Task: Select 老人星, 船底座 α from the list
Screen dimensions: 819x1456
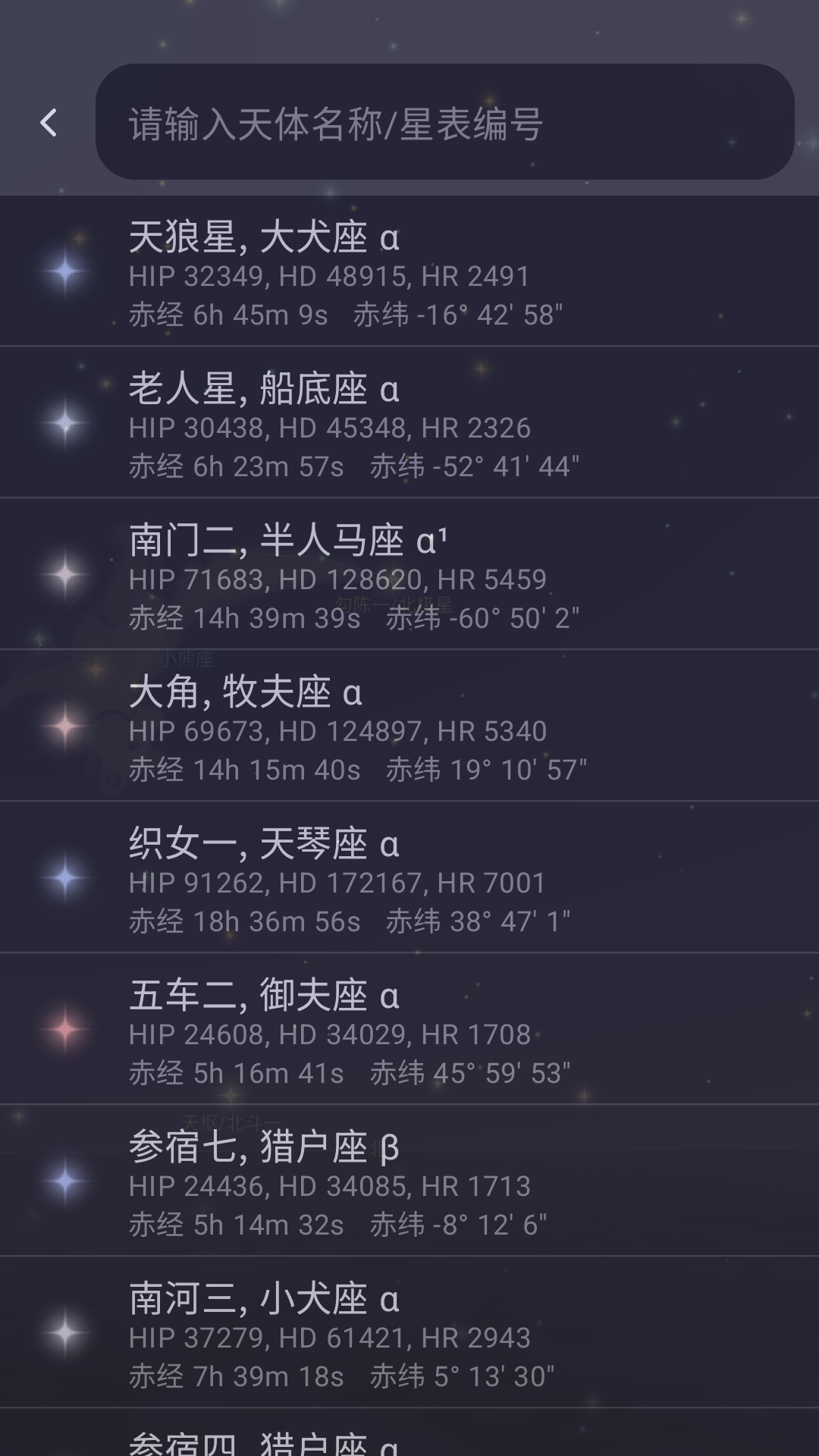Action: [409, 423]
